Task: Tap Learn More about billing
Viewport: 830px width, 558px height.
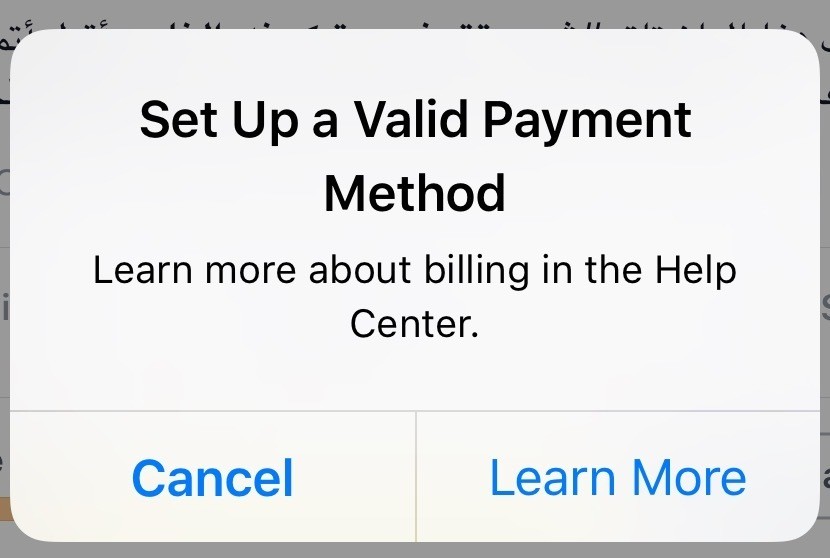Action: coord(617,478)
